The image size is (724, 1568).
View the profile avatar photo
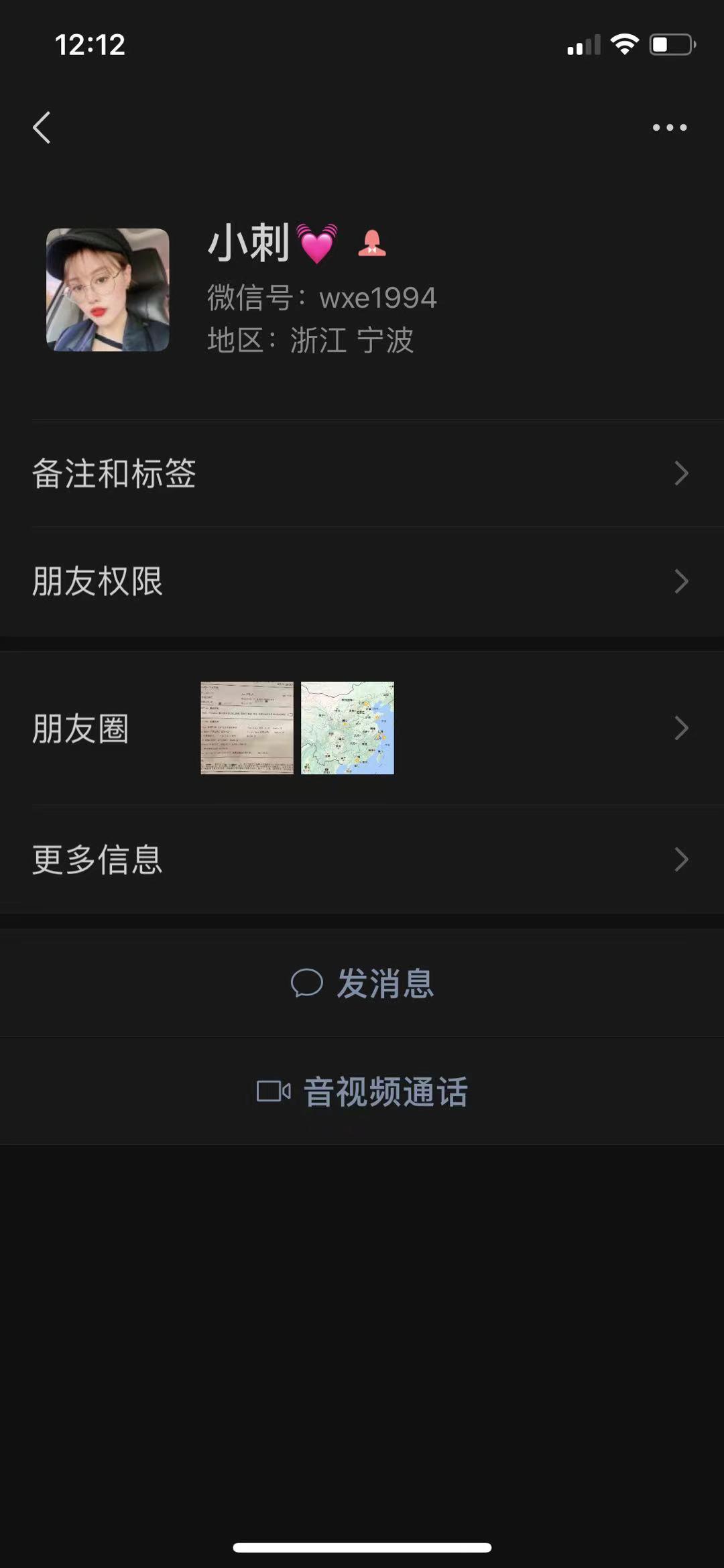[107, 290]
